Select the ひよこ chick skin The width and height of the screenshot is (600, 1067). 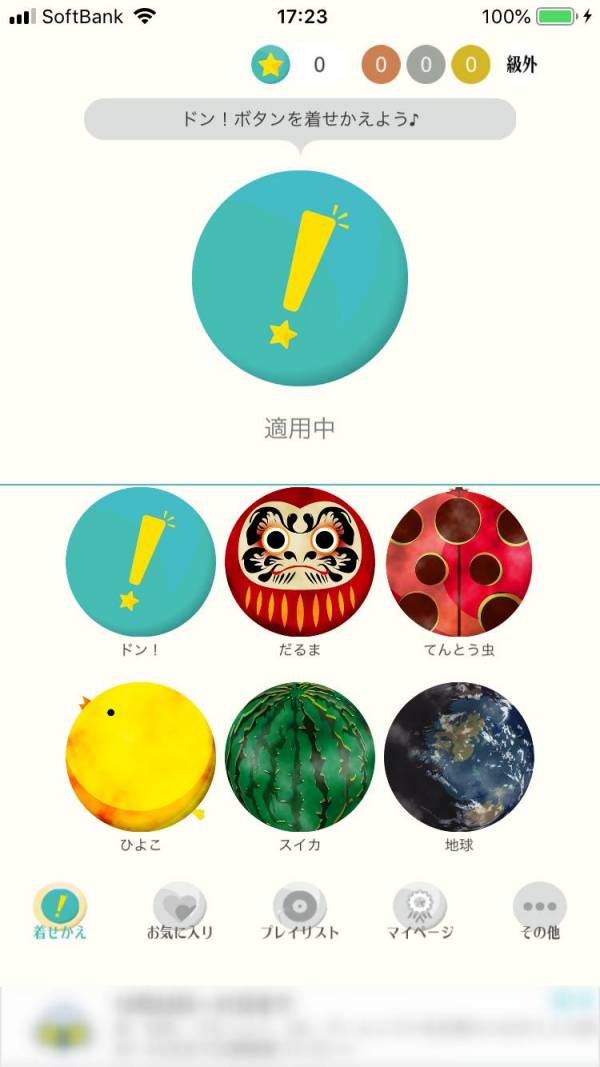pos(140,757)
